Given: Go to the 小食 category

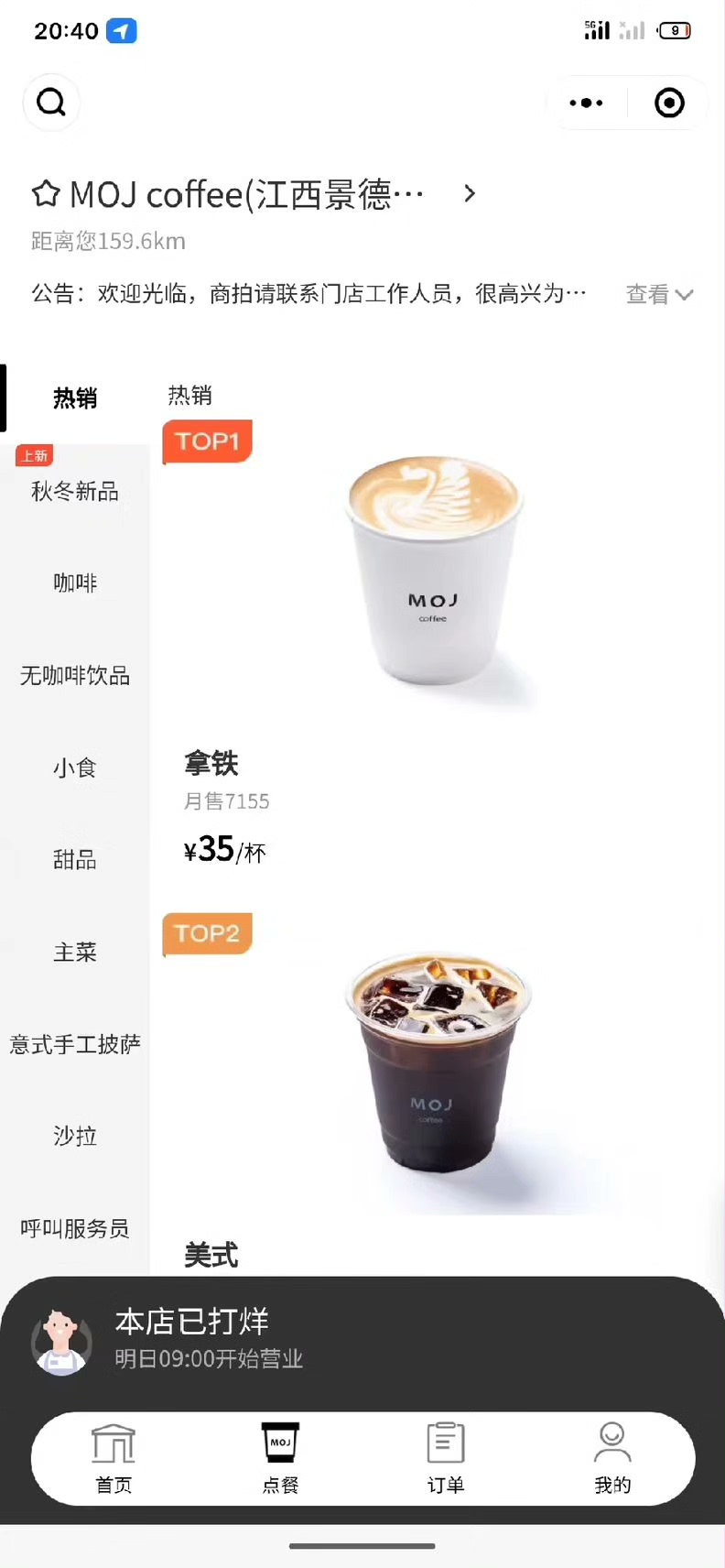Looking at the screenshot, I should coord(75,768).
